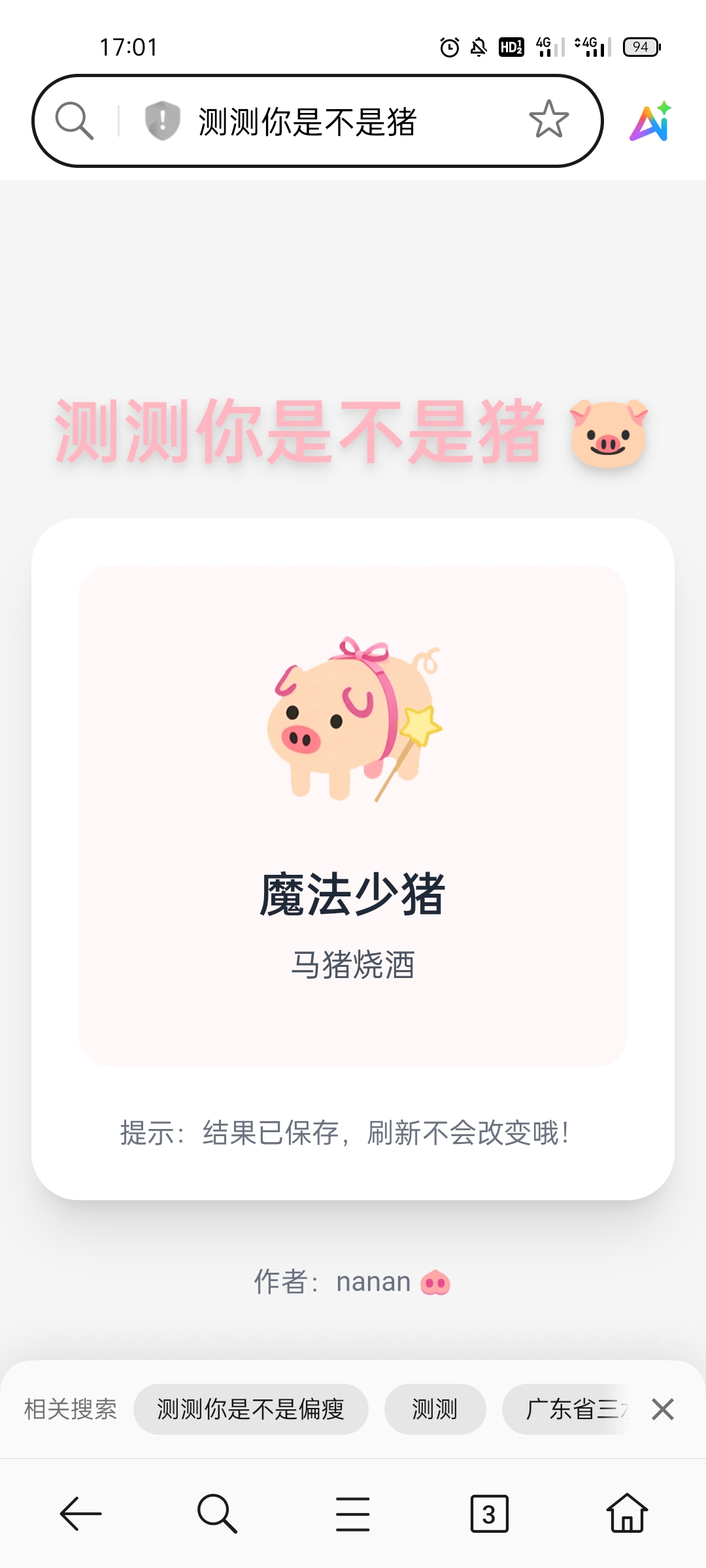Open search from the bottom toolbar

pos(217,1513)
